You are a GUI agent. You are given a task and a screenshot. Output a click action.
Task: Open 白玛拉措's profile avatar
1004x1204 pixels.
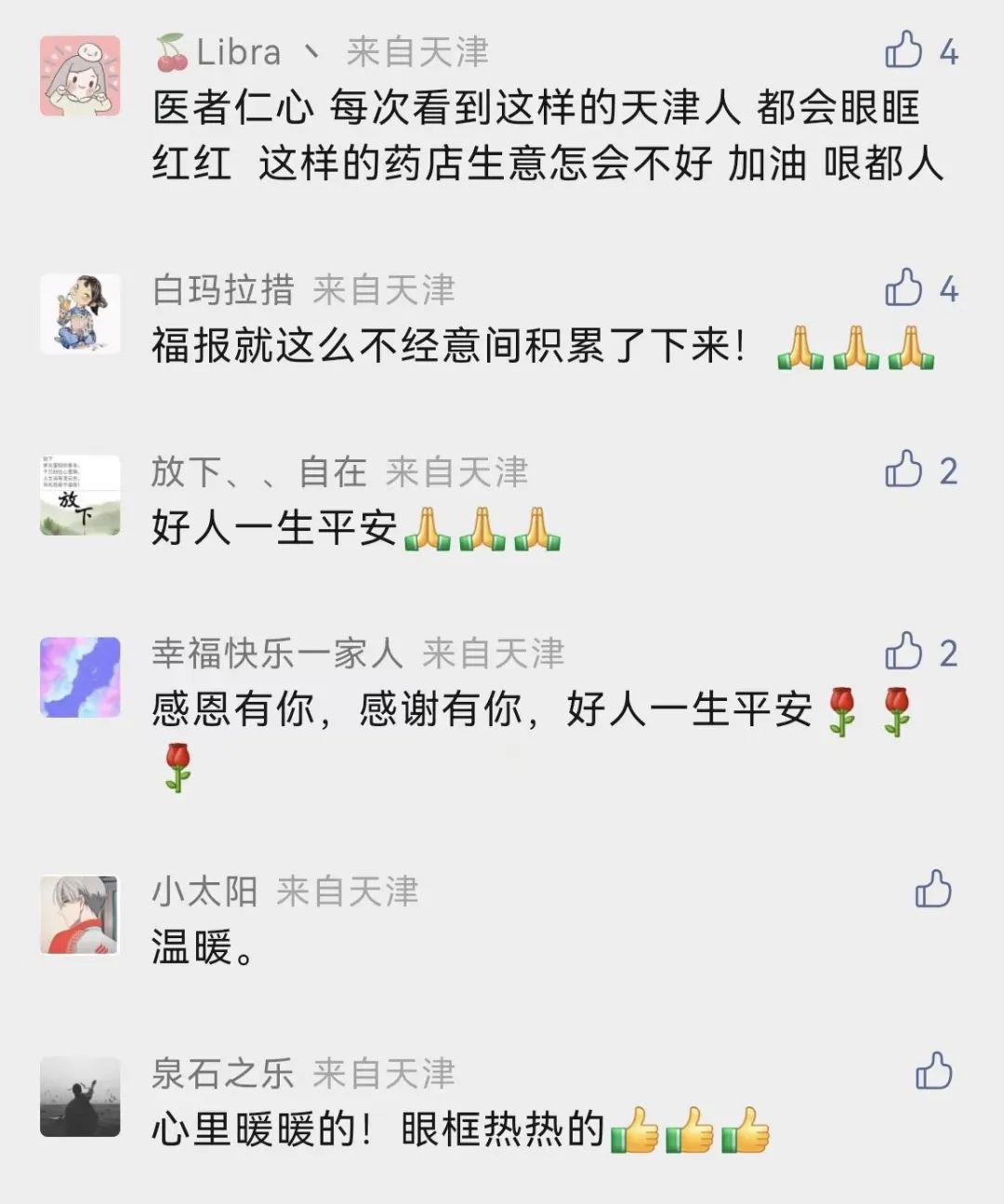[80, 313]
